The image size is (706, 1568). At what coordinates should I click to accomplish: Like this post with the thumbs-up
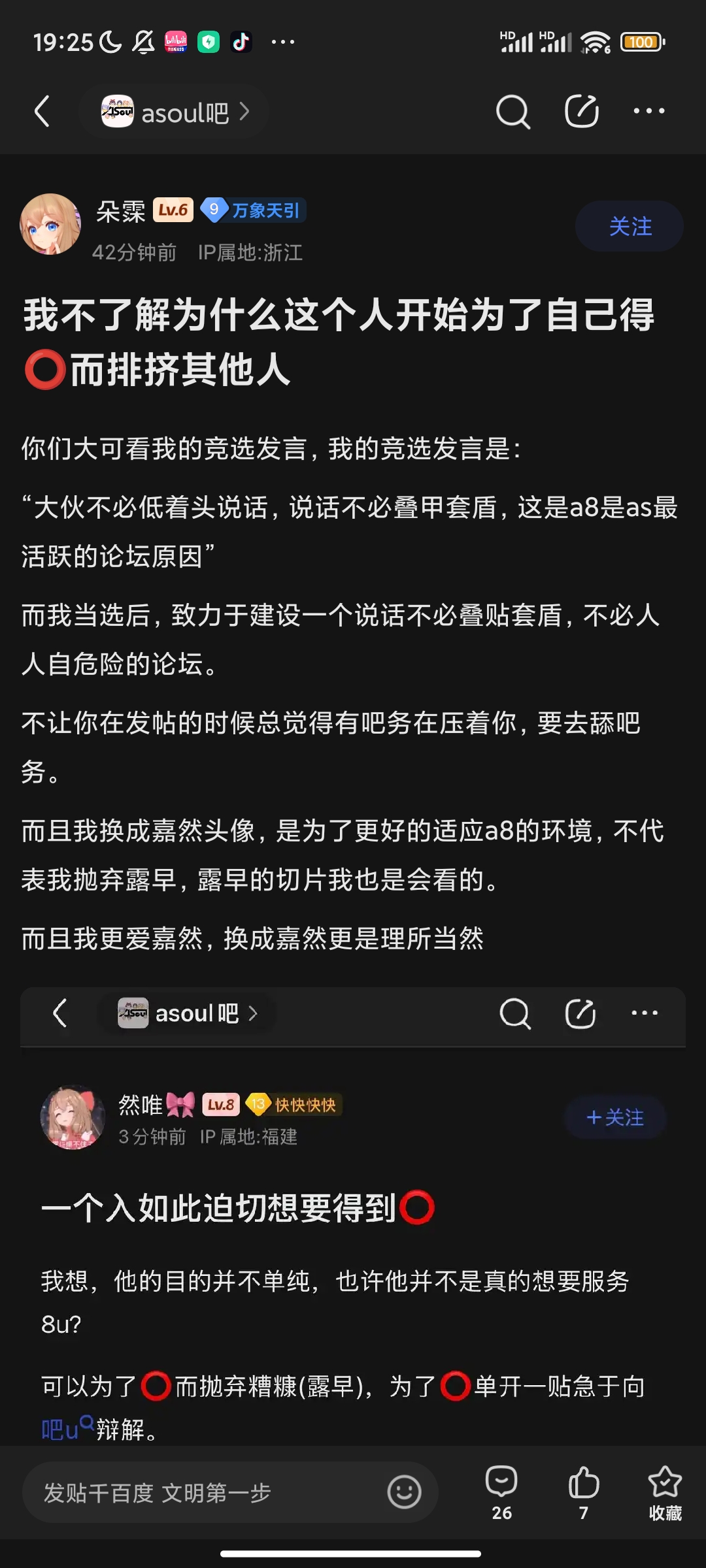click(x=583, y=1491)
